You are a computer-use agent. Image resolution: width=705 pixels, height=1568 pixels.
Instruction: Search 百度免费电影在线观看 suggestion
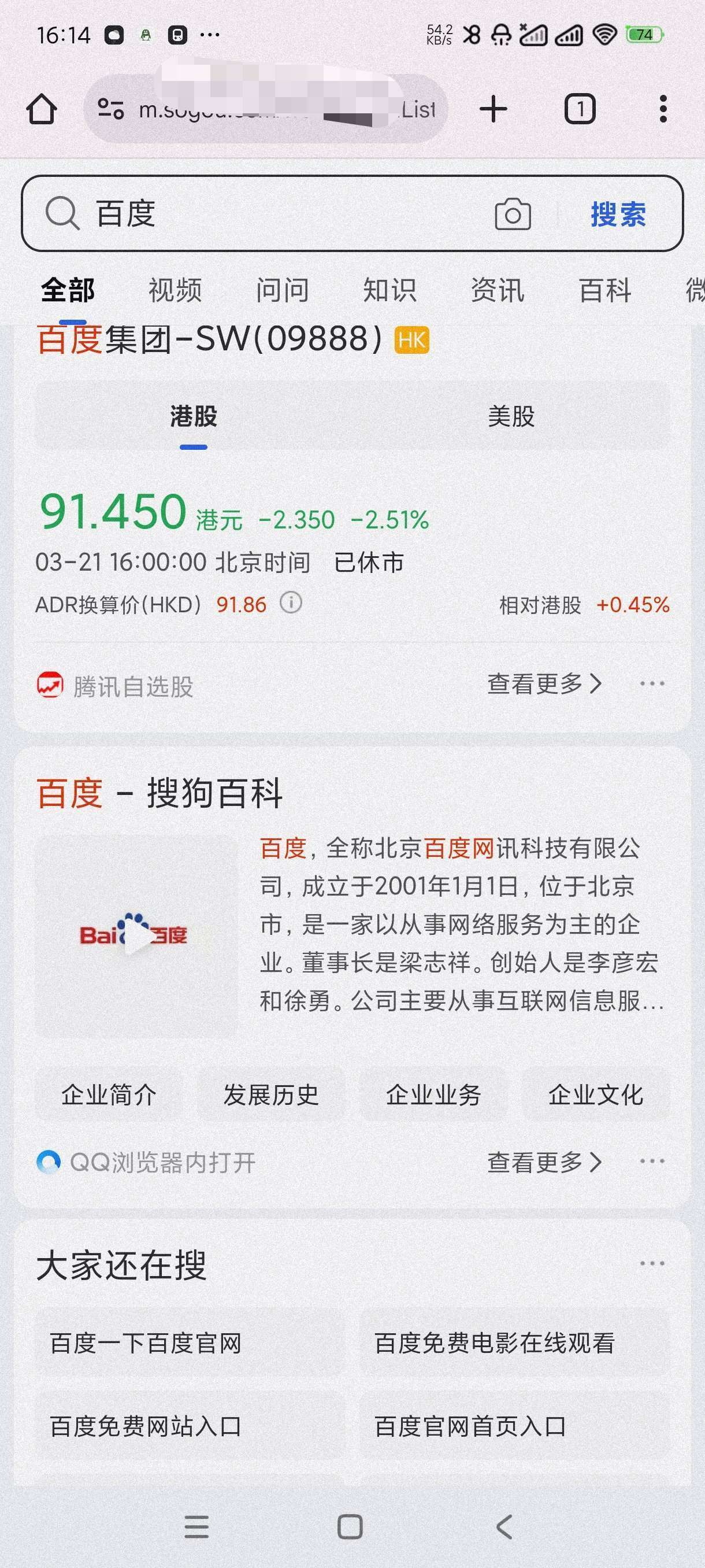coord(494,1344)
